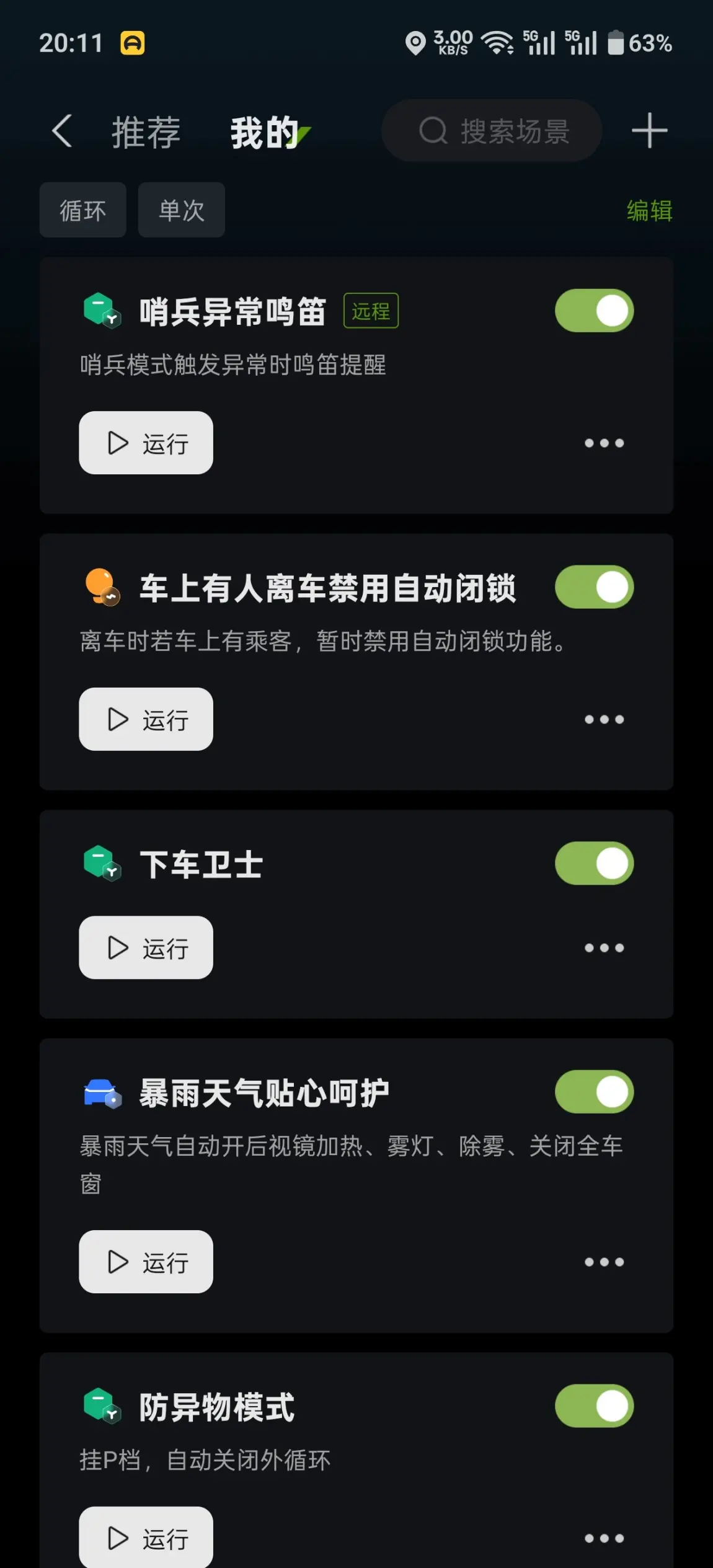Turn off 车上有人离车禁用自动闭锁 switch

593,587
